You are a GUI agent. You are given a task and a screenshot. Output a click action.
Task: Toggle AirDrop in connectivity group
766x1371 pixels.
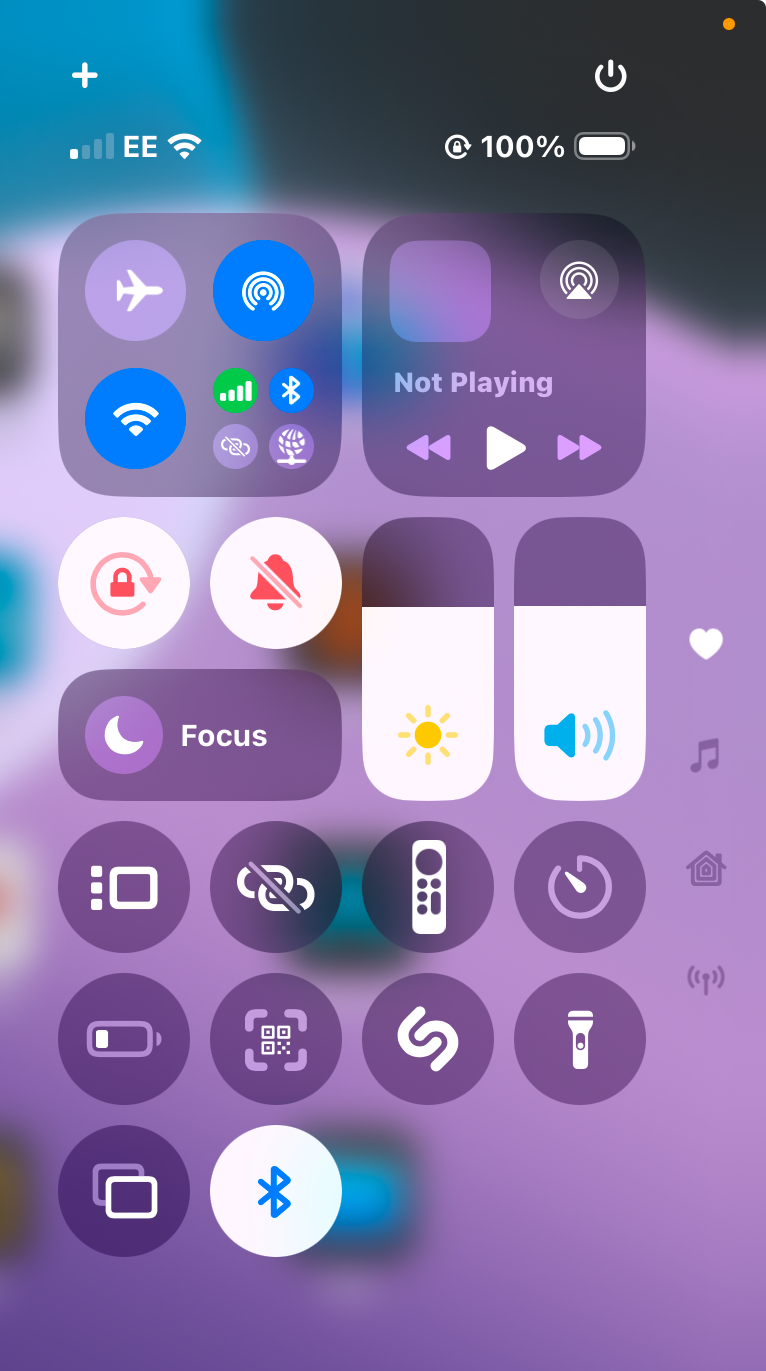coord(263,291)
